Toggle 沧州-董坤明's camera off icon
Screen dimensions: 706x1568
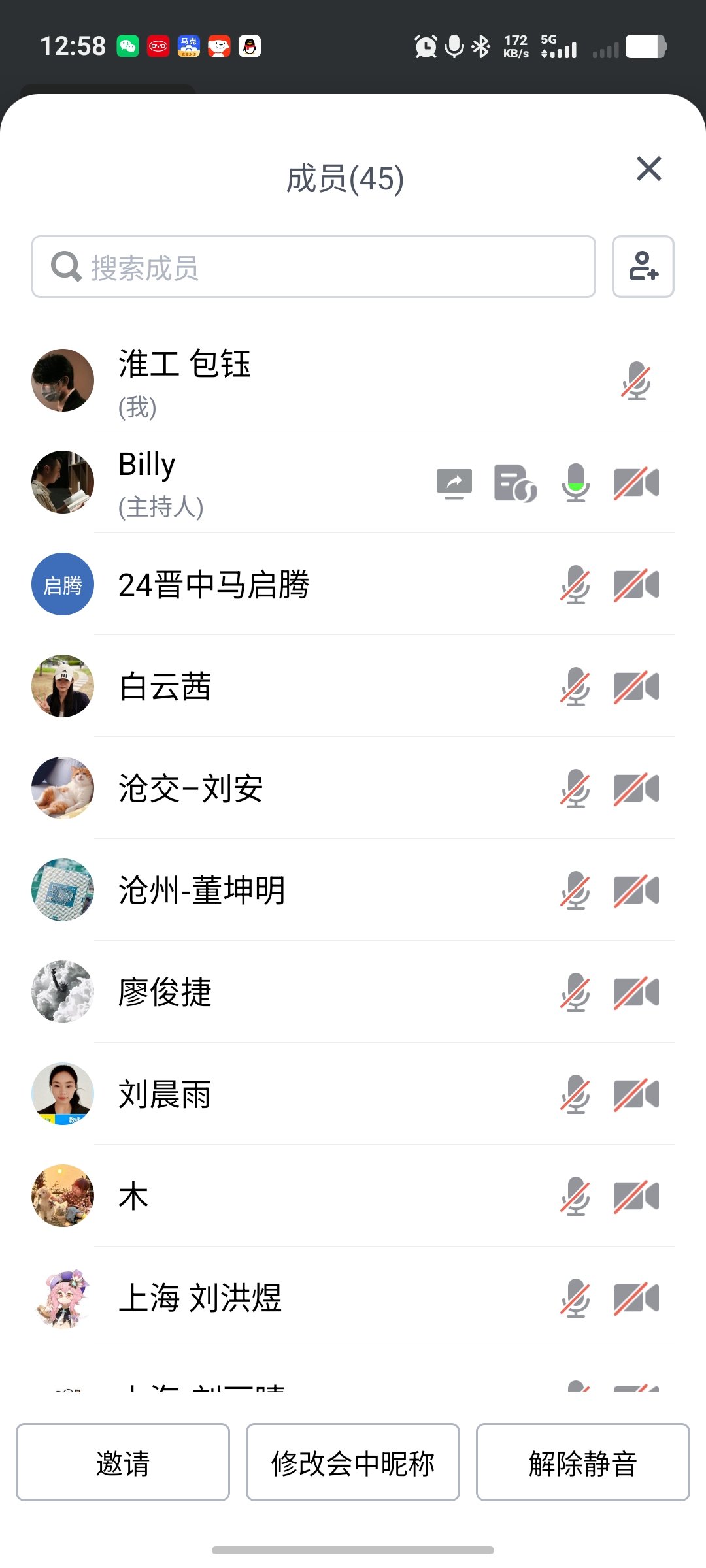[635, 890]
